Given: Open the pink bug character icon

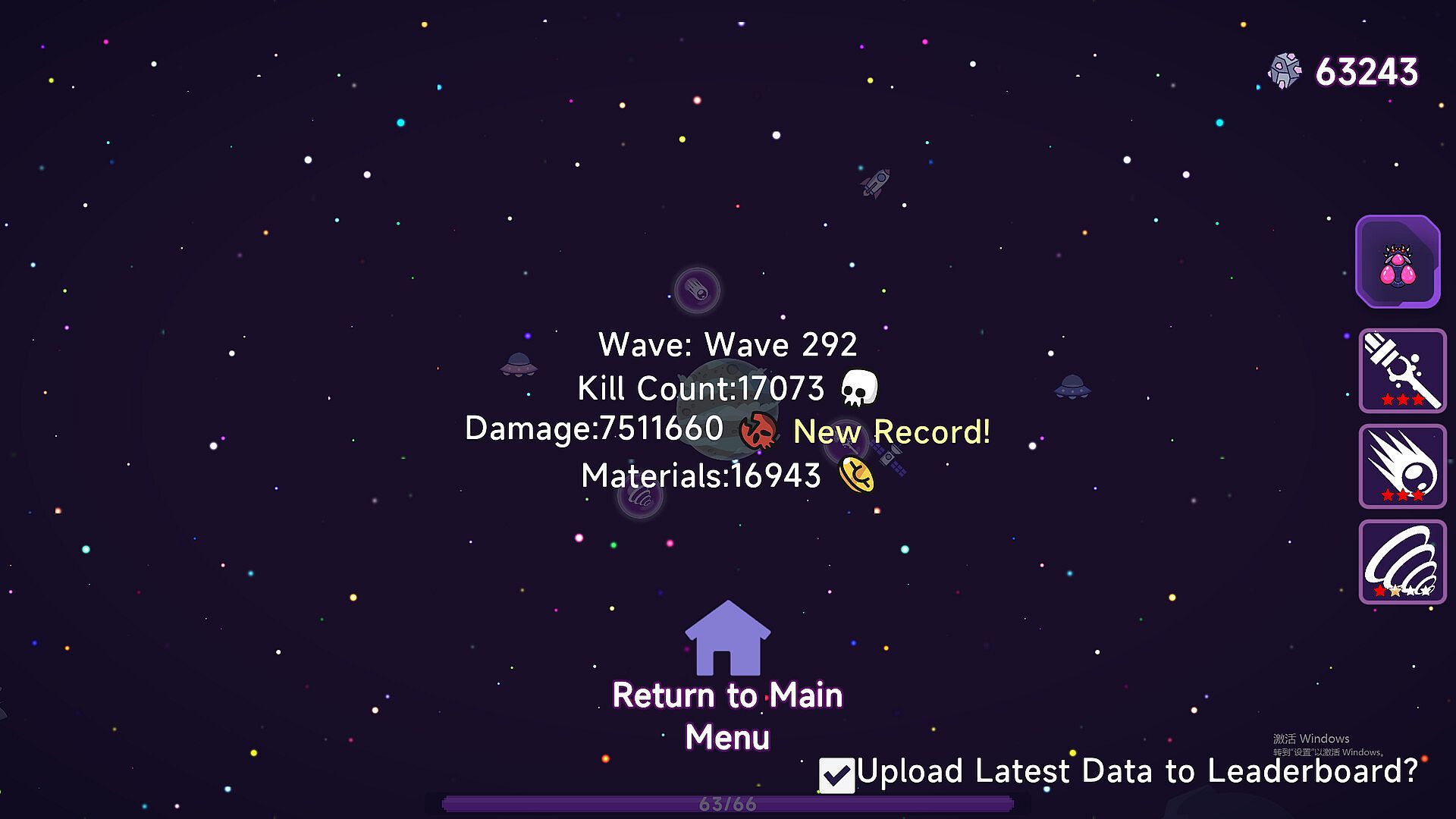Looking at the screenshot, I should pyautogui.click(x=1398, y=262).
